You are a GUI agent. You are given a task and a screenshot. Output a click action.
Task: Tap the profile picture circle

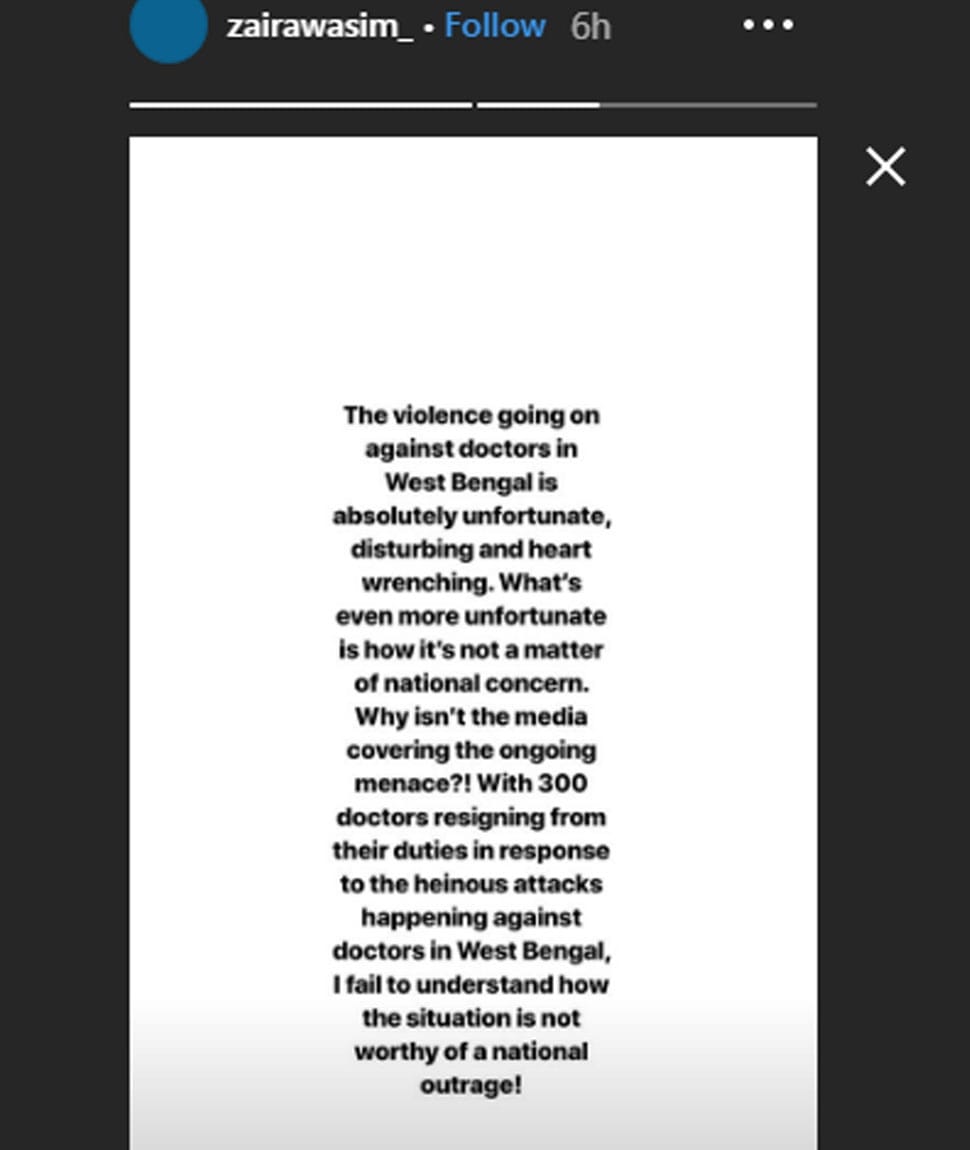point(169,26)
